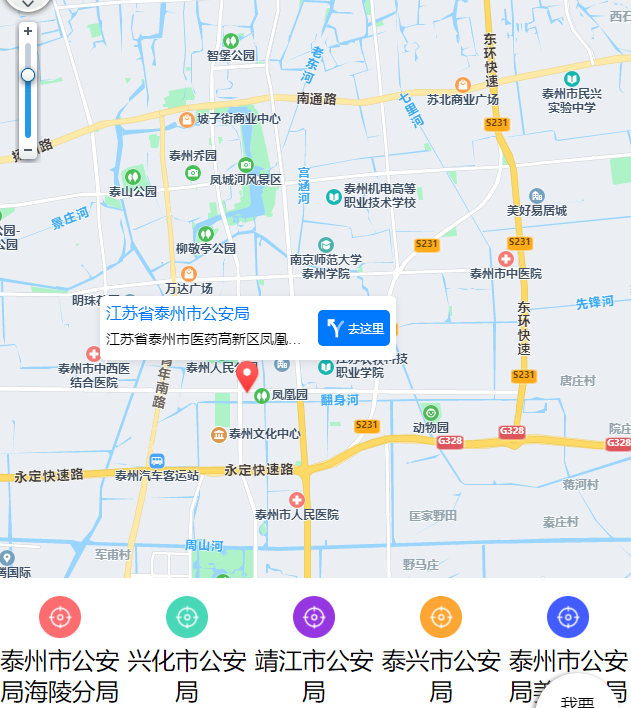Tap the 去这里 navigation button
Viewport: 631px width, 708px height.
pyautogui.click(x=354, y=328)
